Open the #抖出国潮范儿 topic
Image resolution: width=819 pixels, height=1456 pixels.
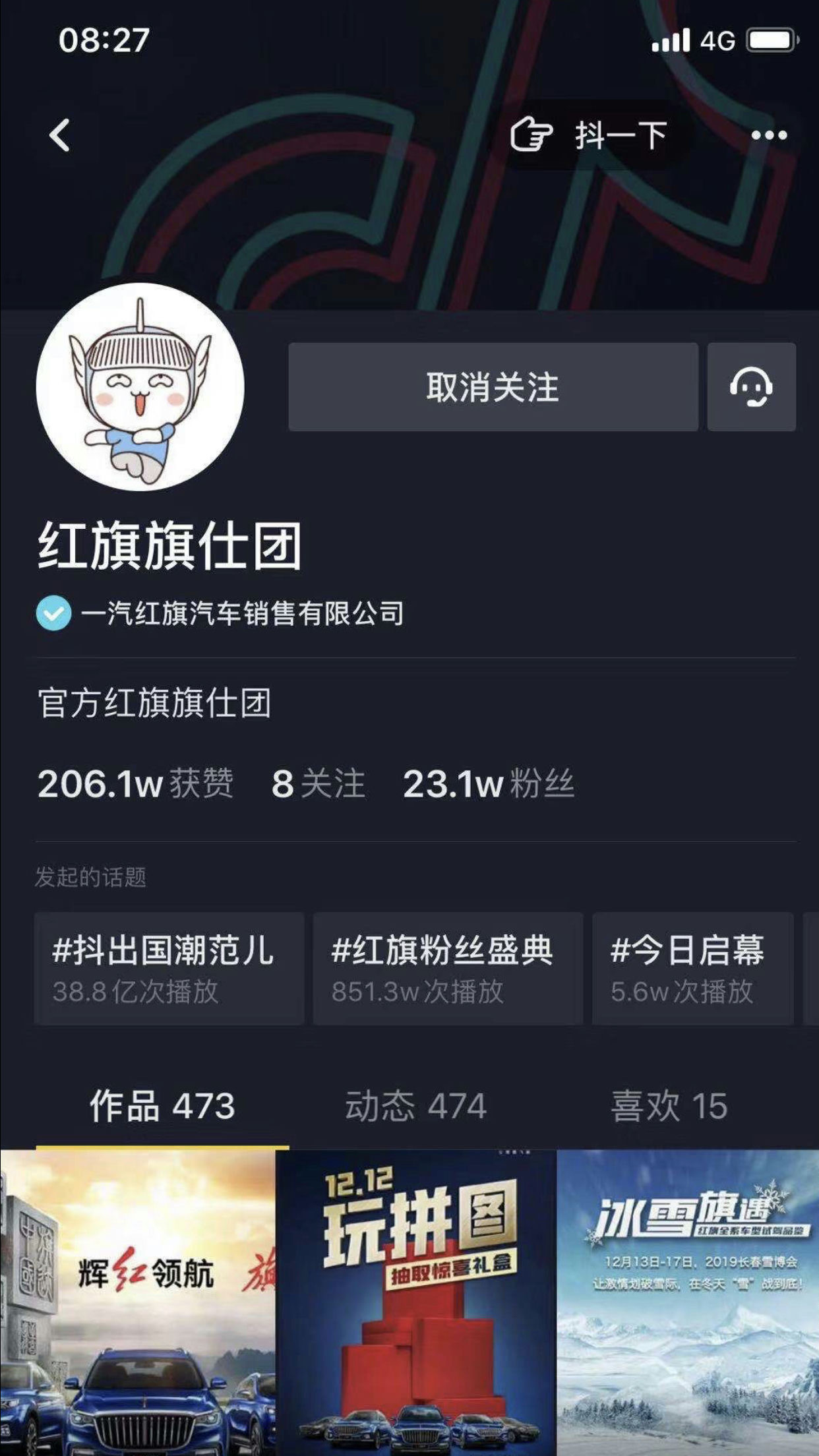(x=169, y=969)
